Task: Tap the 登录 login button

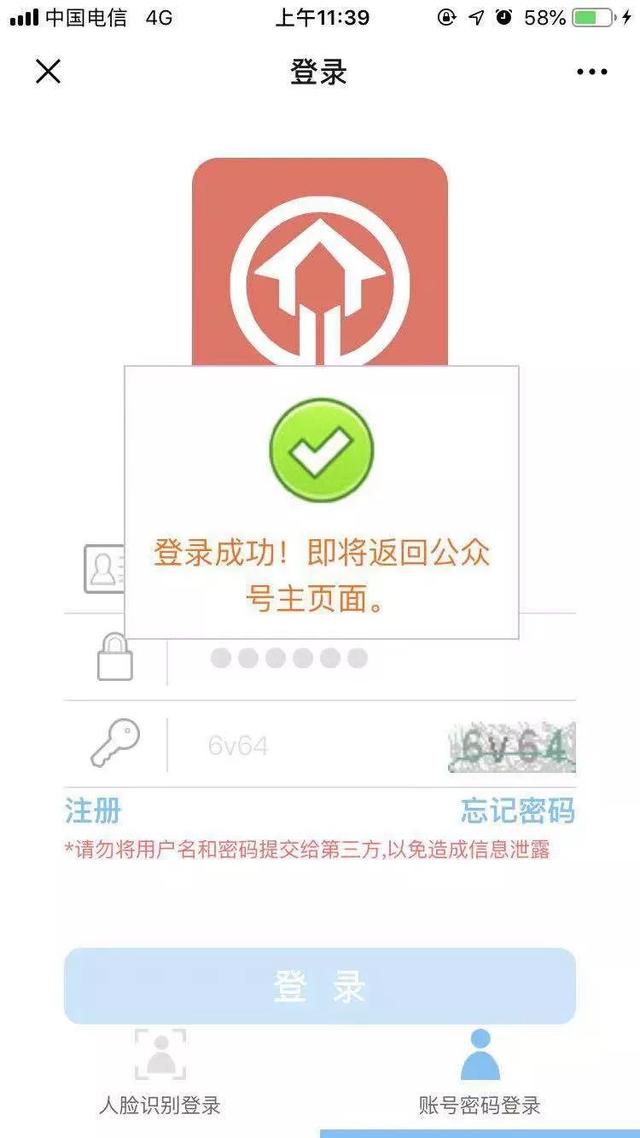Action: click(320, 986)
